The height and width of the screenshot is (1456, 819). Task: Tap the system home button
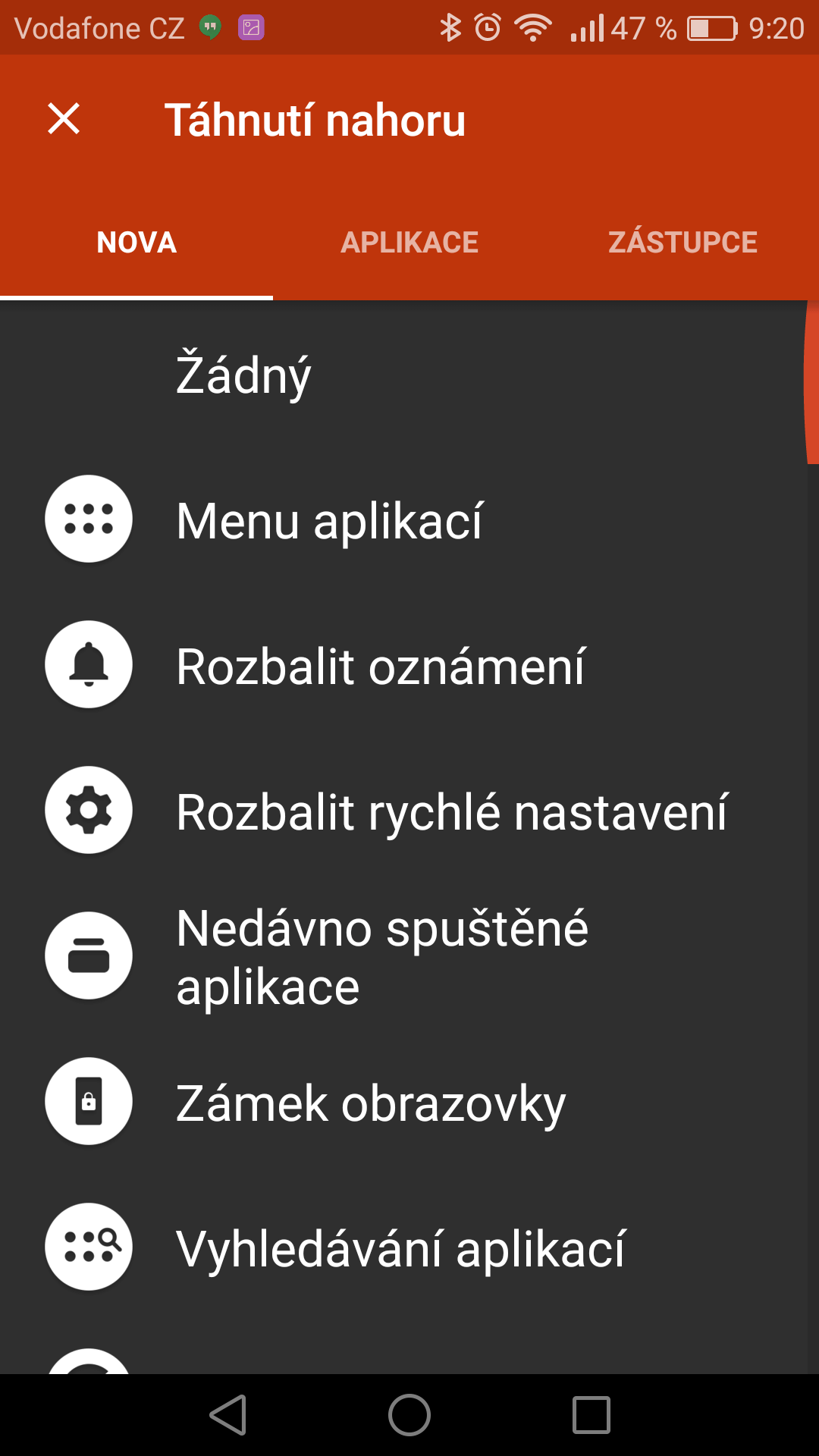click(409, 1415)
